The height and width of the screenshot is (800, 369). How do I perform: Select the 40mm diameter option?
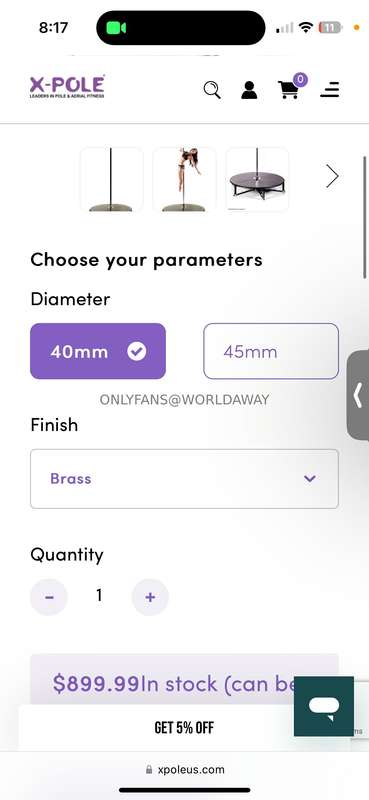click(x=98, y=351)
